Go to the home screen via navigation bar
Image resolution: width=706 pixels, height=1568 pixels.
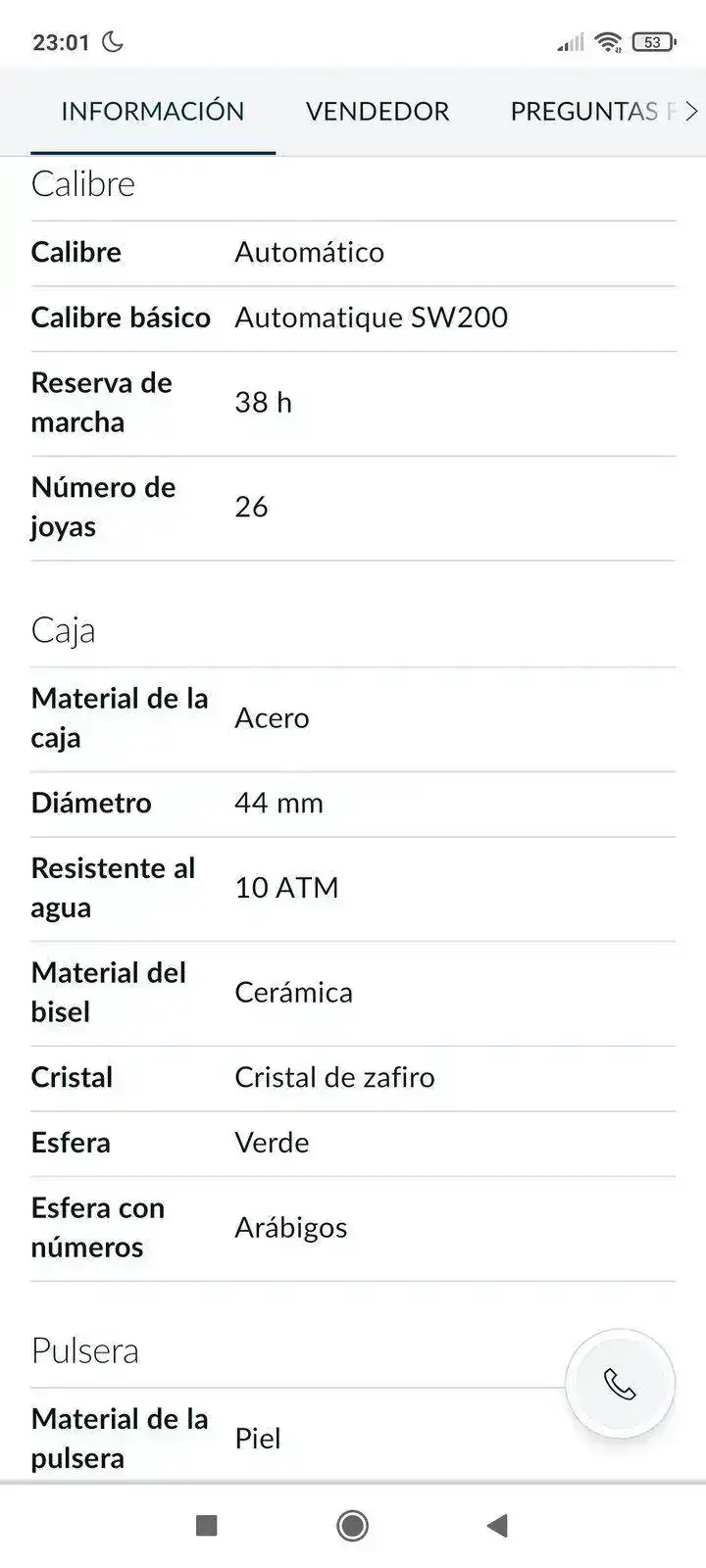(x=352, y=1525)
